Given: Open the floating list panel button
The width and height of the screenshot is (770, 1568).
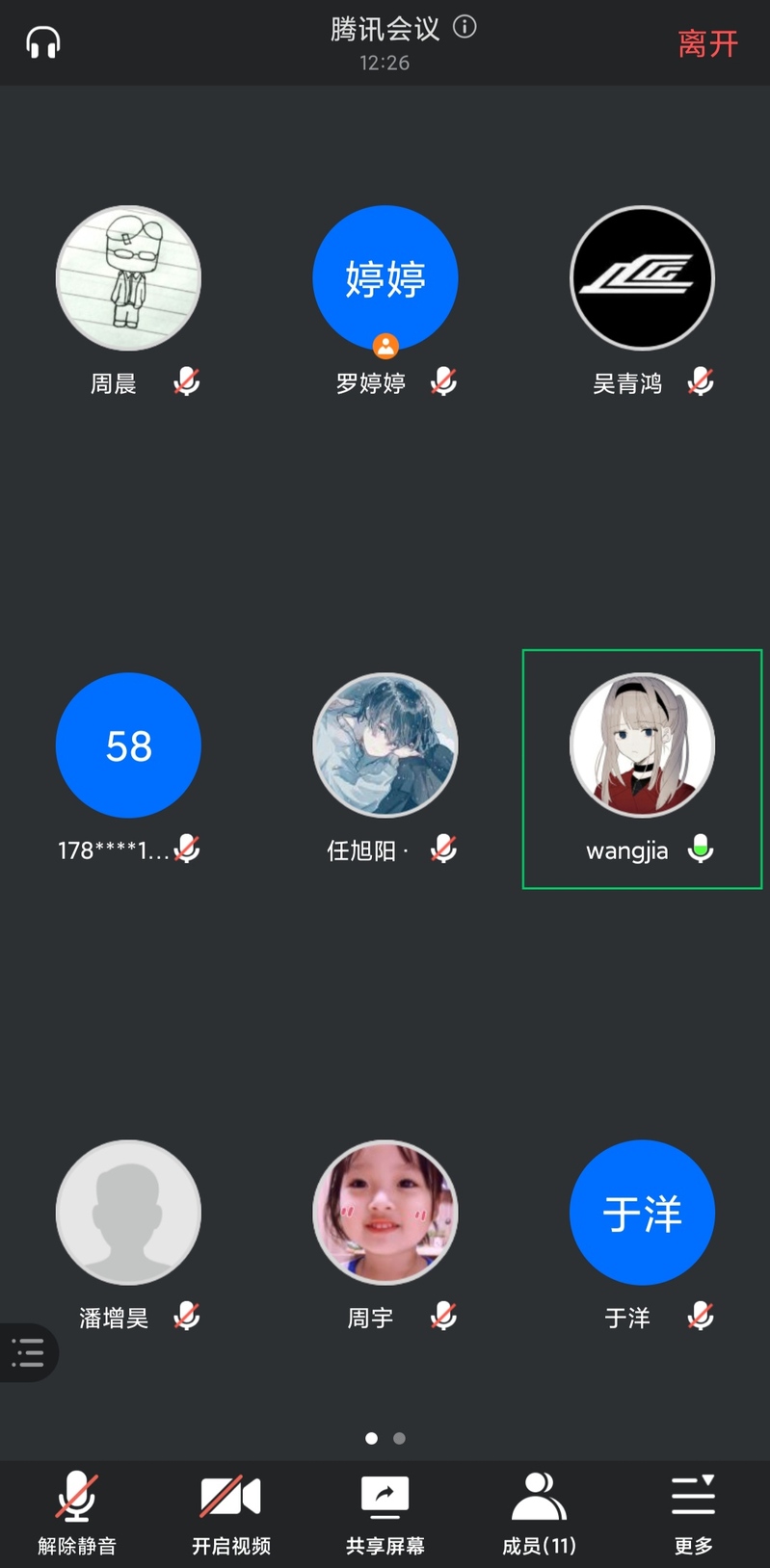Looking at the screenshot, I should click(x=28, y=1352).
